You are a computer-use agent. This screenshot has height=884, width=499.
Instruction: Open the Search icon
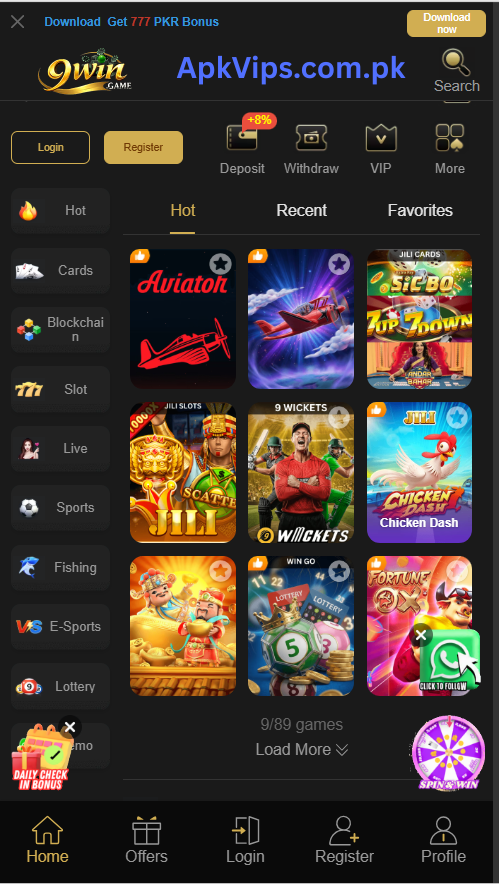[456, 71]
